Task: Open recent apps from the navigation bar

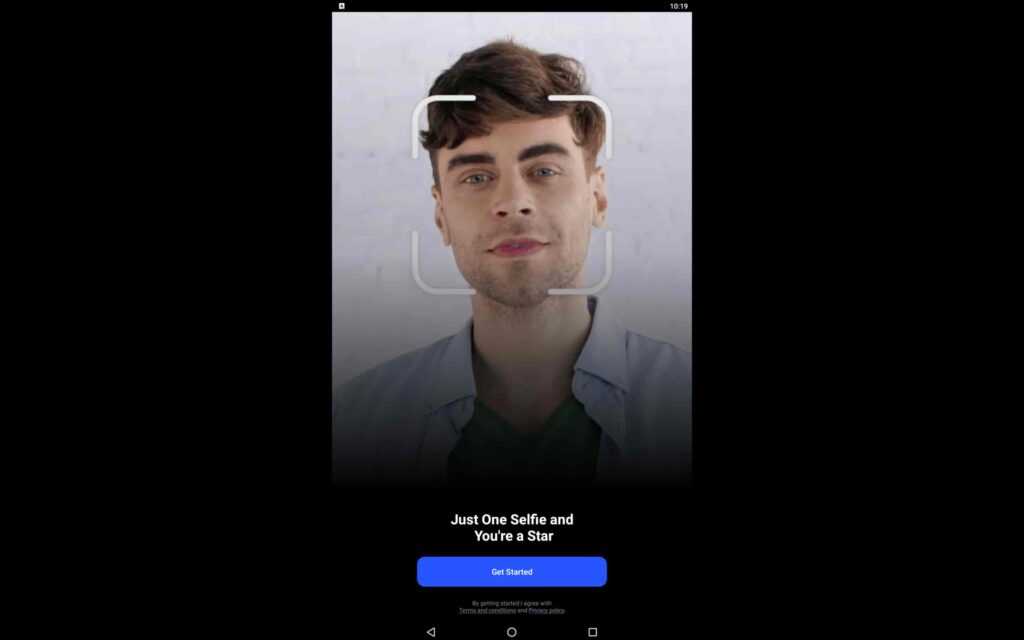Action: coord(592,632)
